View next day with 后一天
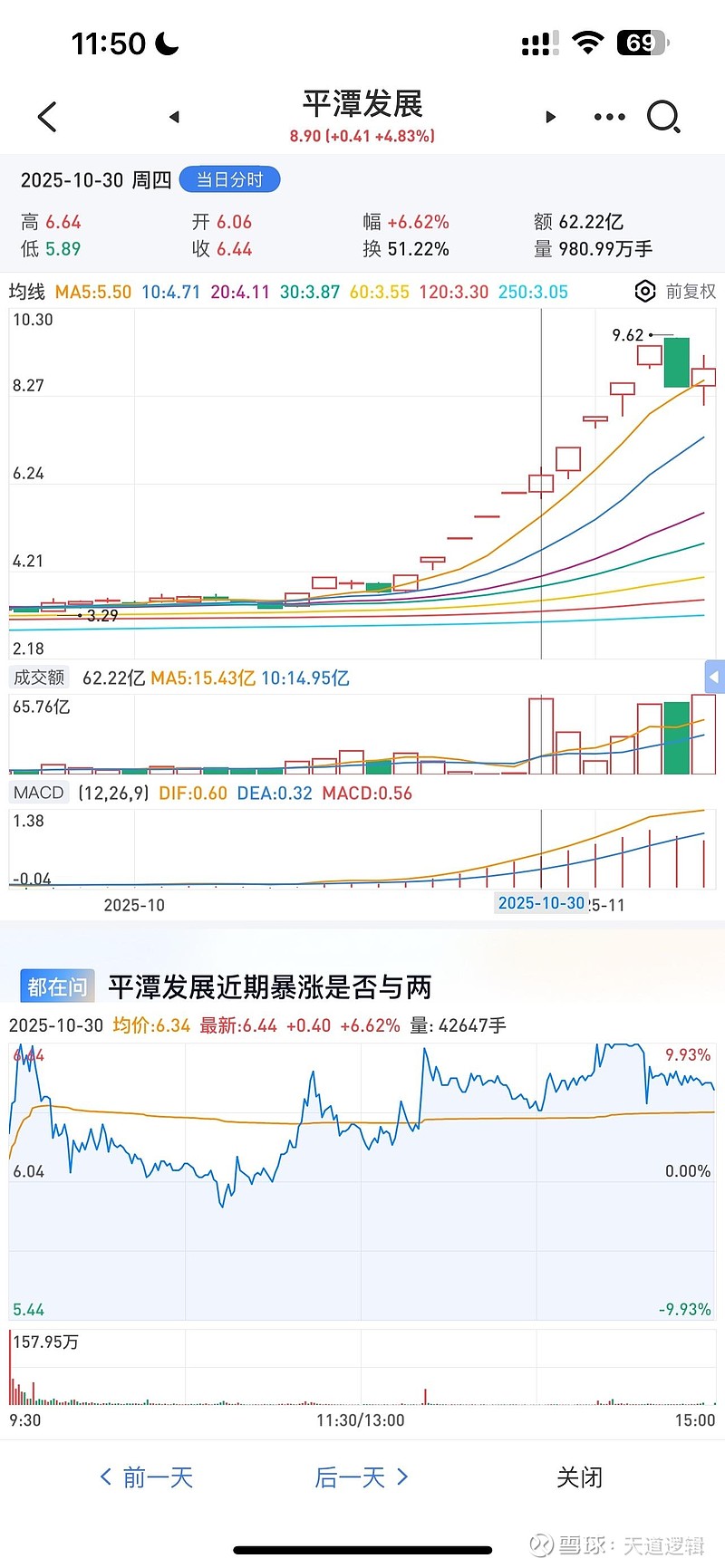The image size is (725, 1568). pyautogui.click(x=361, y=1477)
